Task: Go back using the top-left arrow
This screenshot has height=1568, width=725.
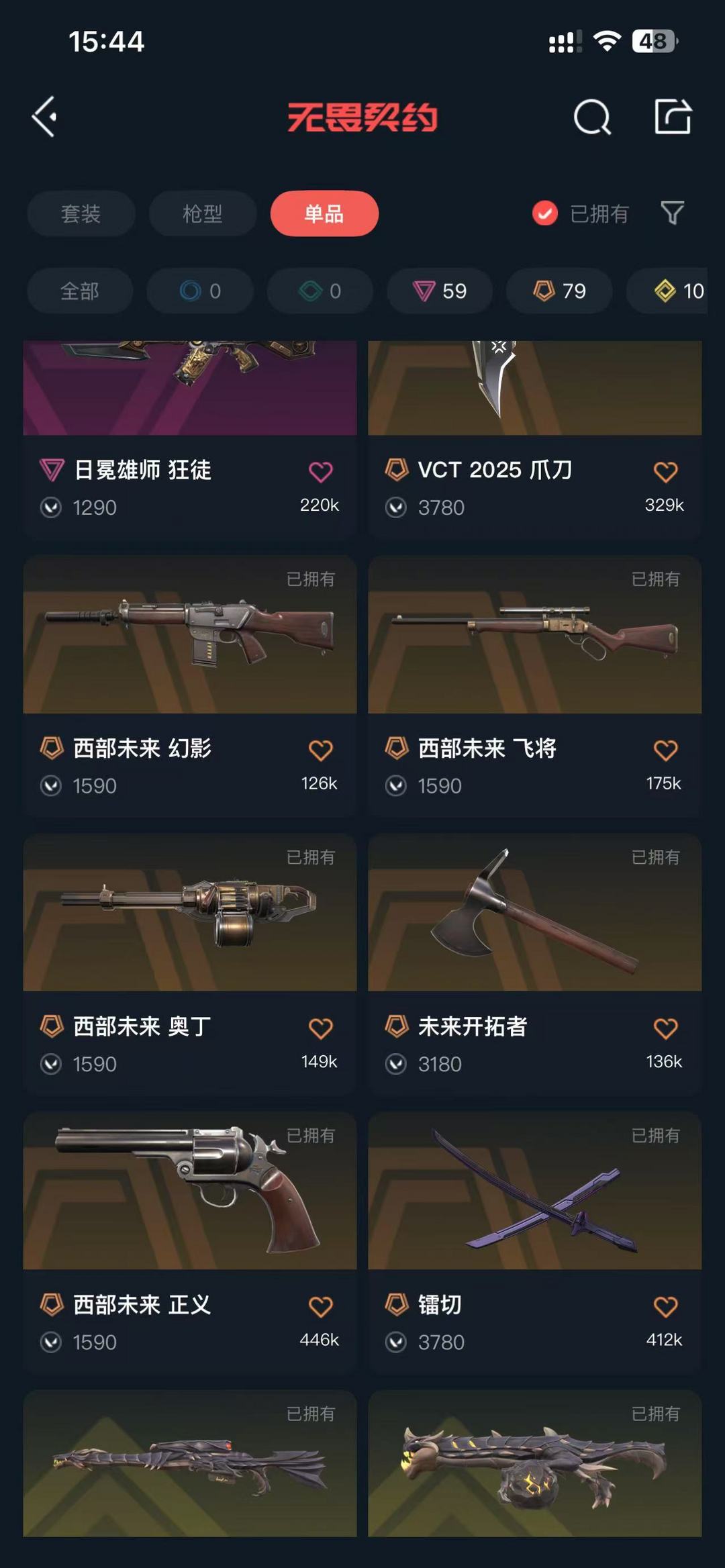Action: pyautogui.click(x=45, y=117)
